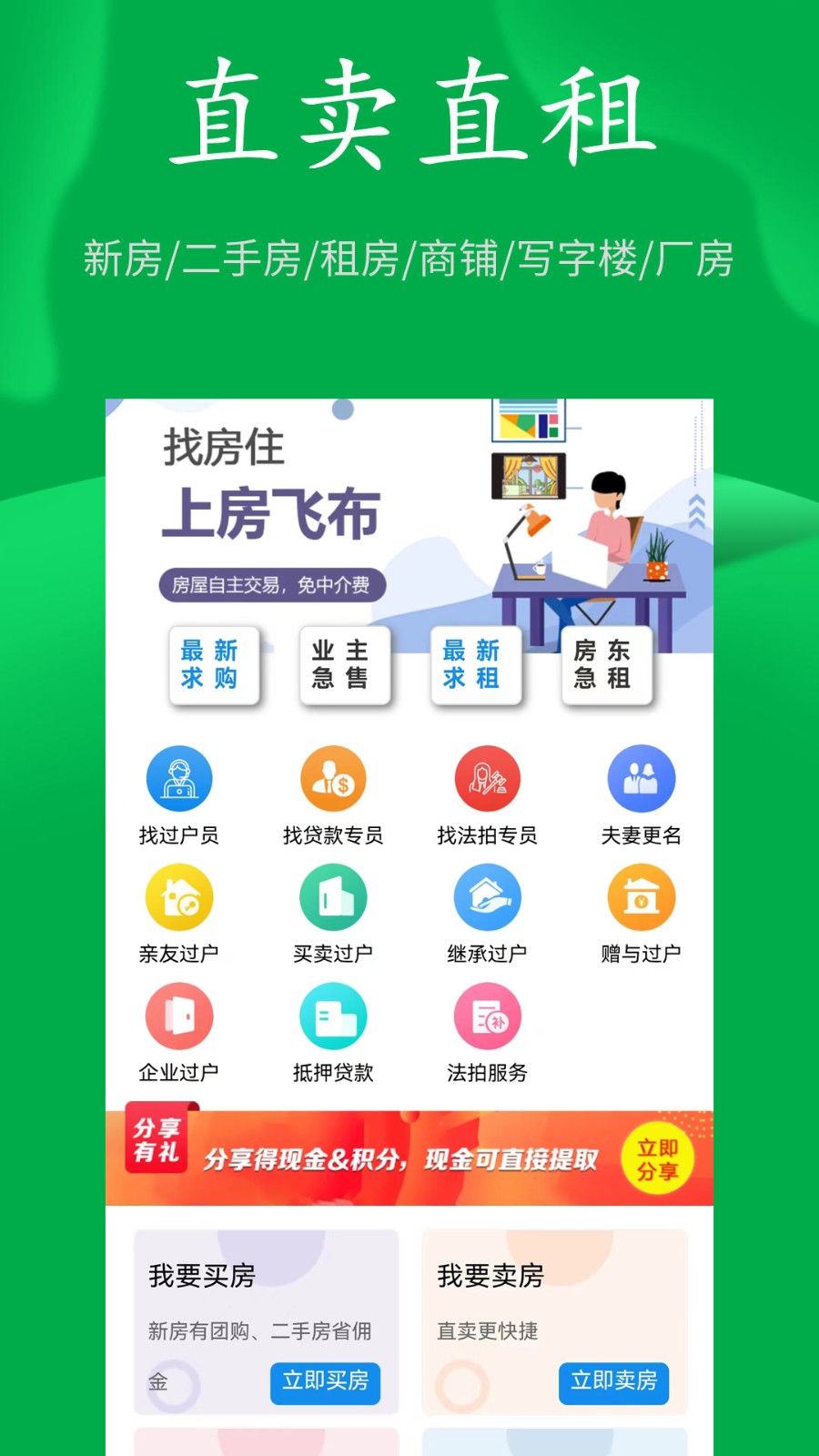Image resolution: width=819 pixels, height=1456 pixels.
Task: Click the 立即卖房 sell now button
Action: 613,1383
